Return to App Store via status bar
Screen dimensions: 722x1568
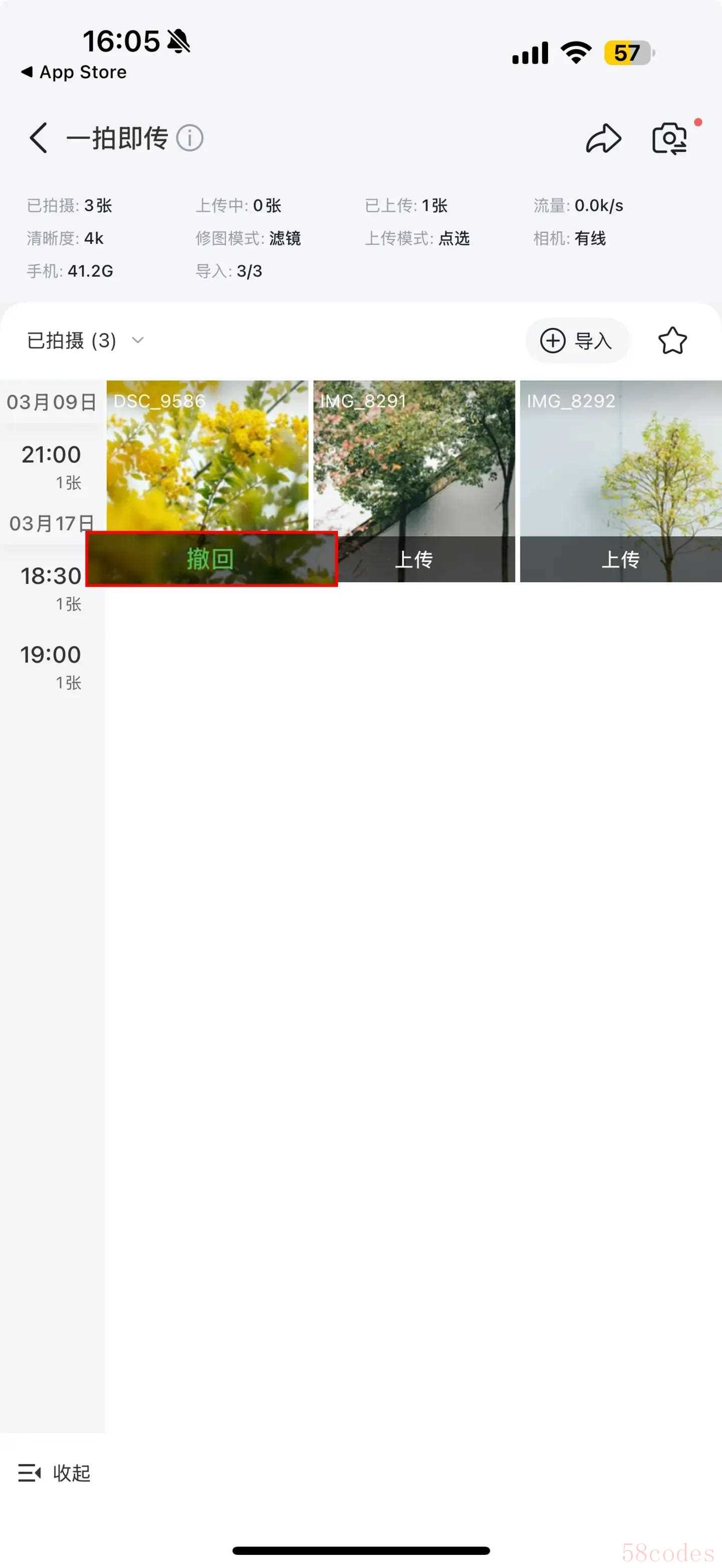[74, 72]
